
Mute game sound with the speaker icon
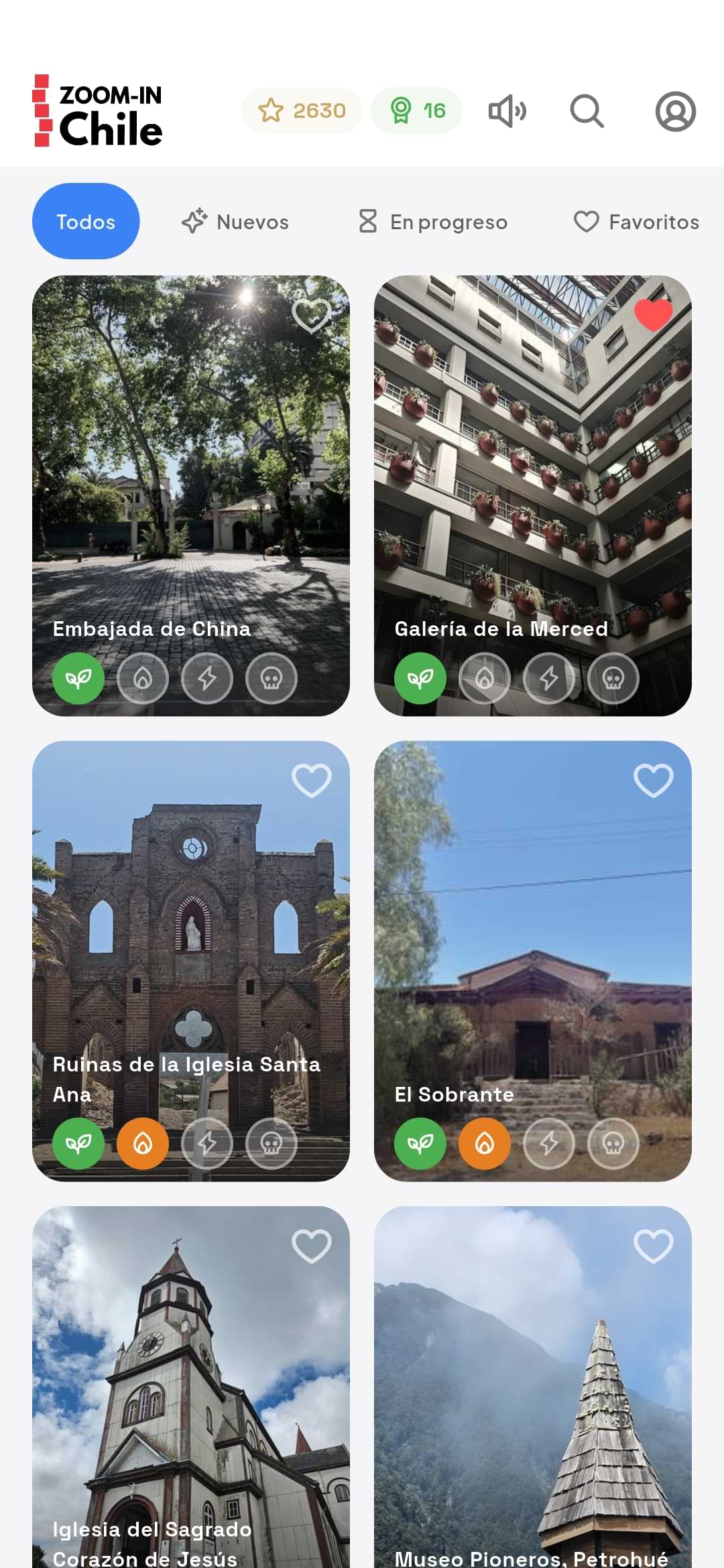tap(507, 111)
